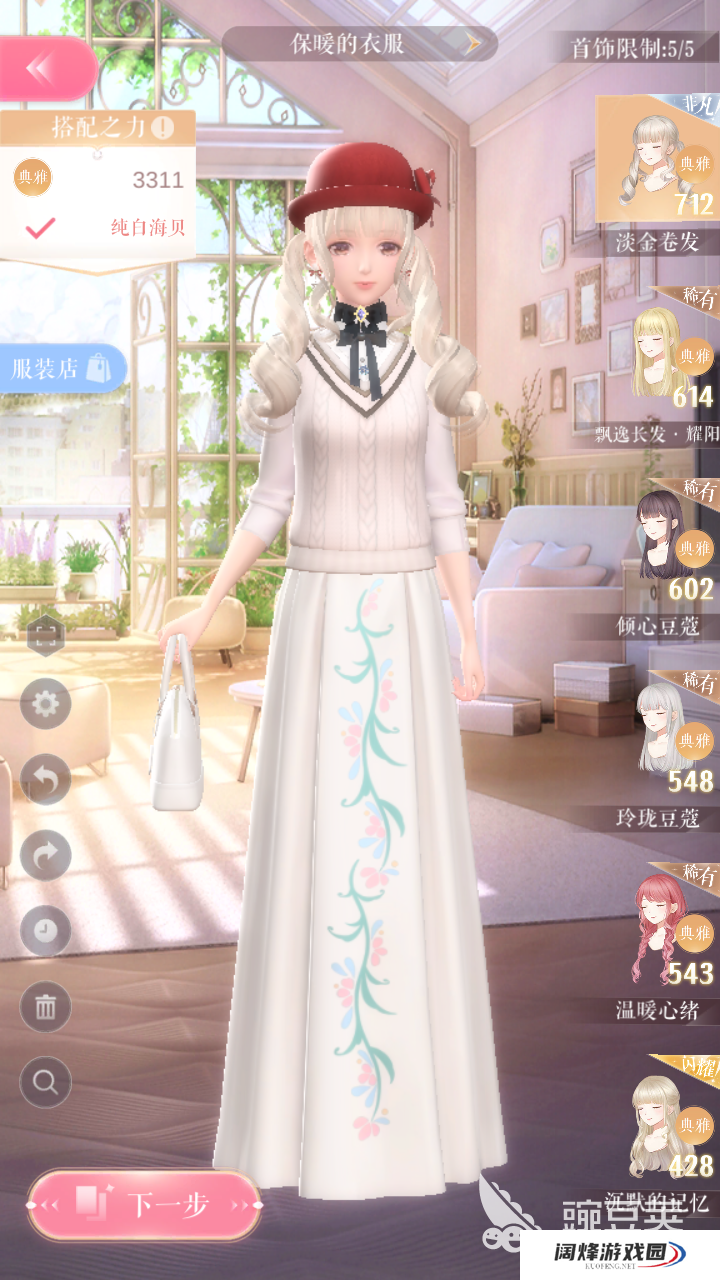The height and width of the screenshot is (1280, 720).
Task: Undo the last outfit change
Action: 46,779
